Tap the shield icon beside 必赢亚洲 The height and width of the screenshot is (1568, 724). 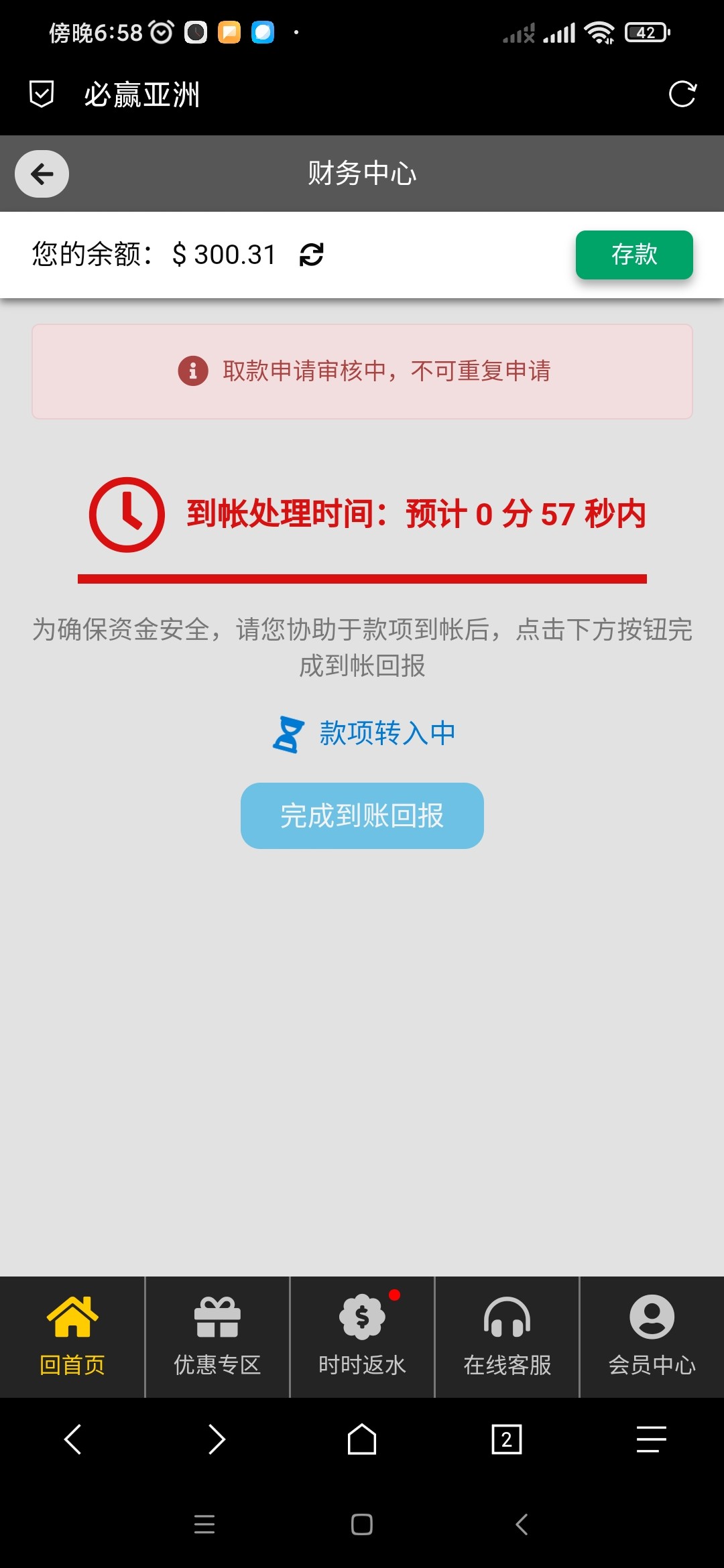(42, 94)
